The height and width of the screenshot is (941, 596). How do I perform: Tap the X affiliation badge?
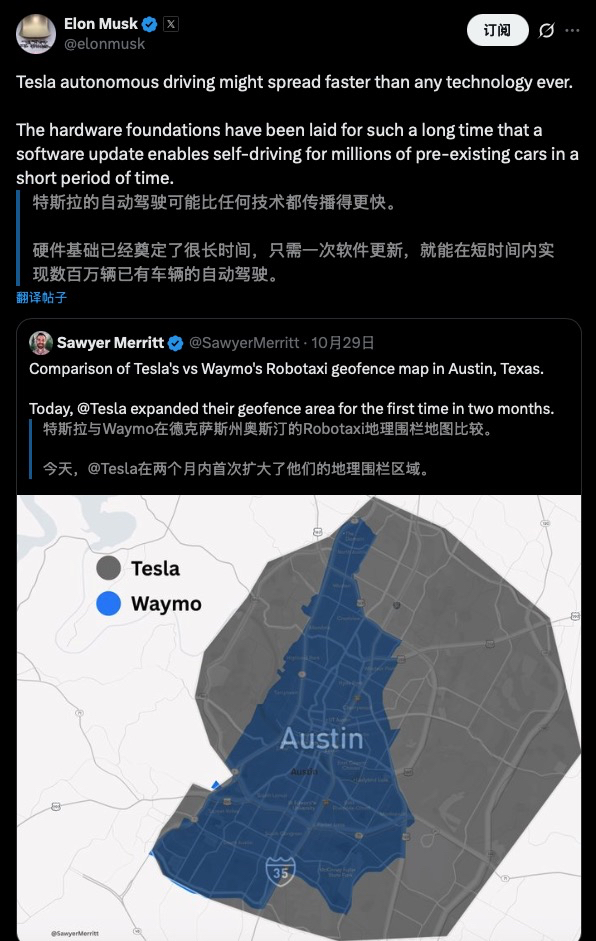[171, 24]
